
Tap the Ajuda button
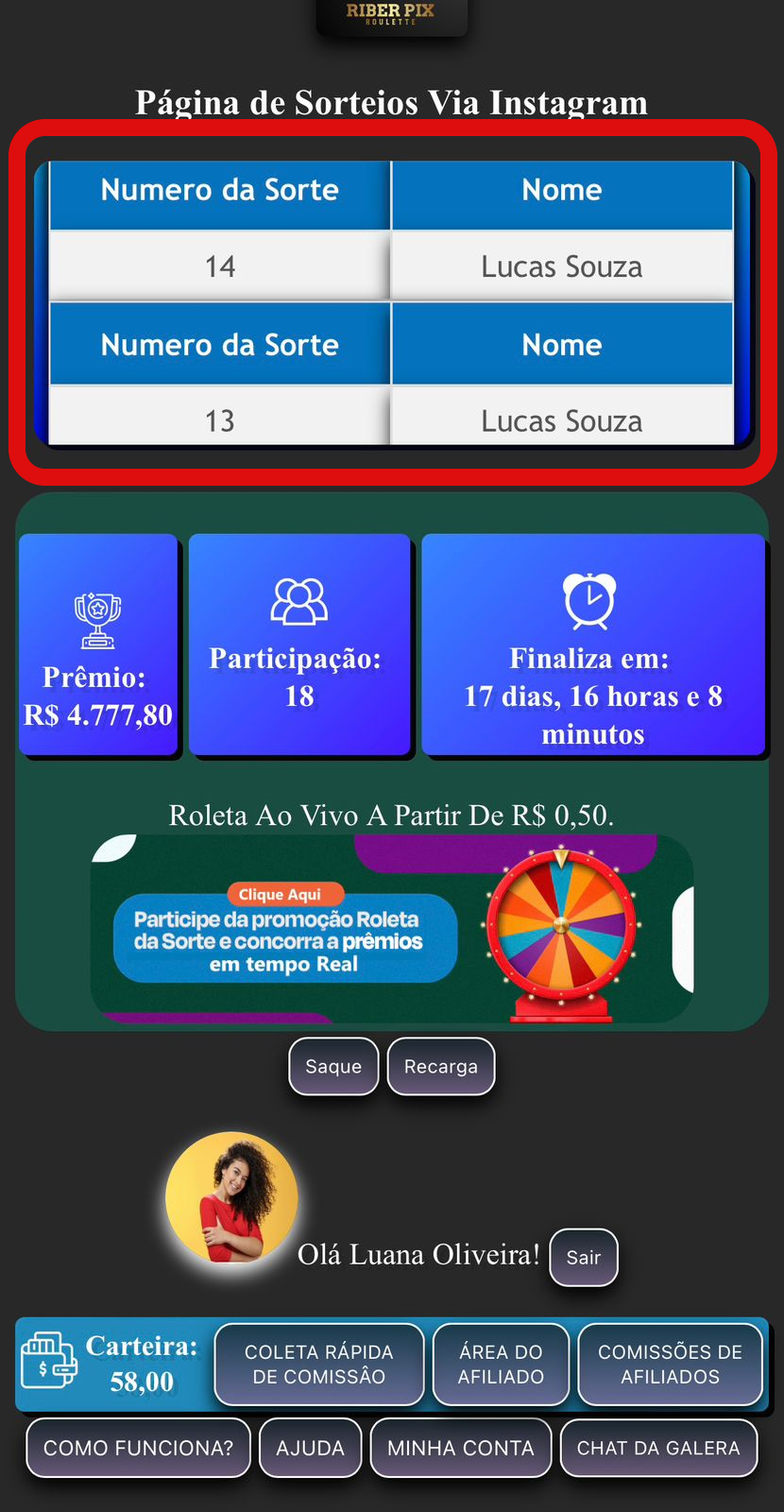pyautogui.click(x=310, y=1447)
